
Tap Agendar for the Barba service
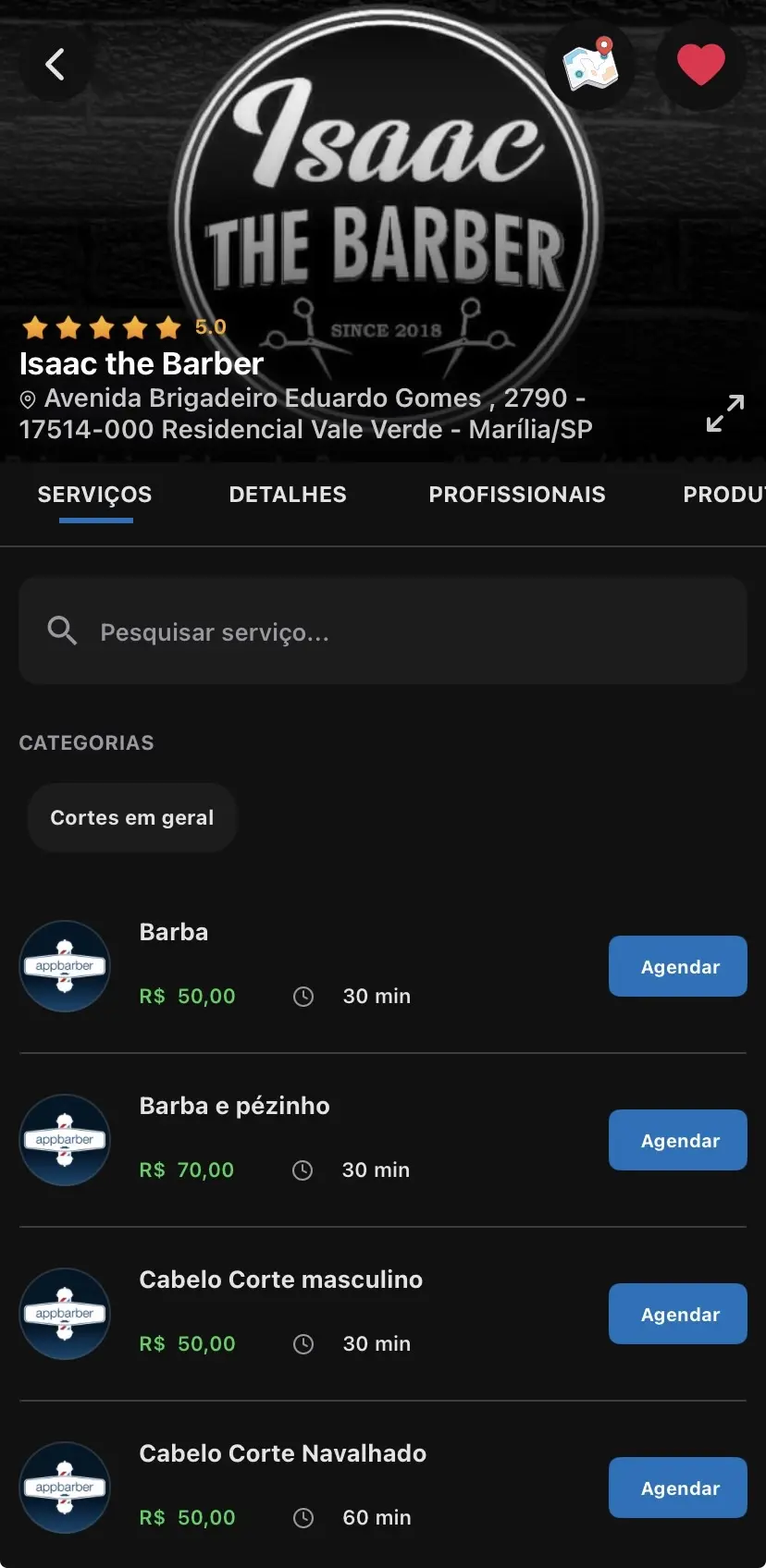click(677, 966)
